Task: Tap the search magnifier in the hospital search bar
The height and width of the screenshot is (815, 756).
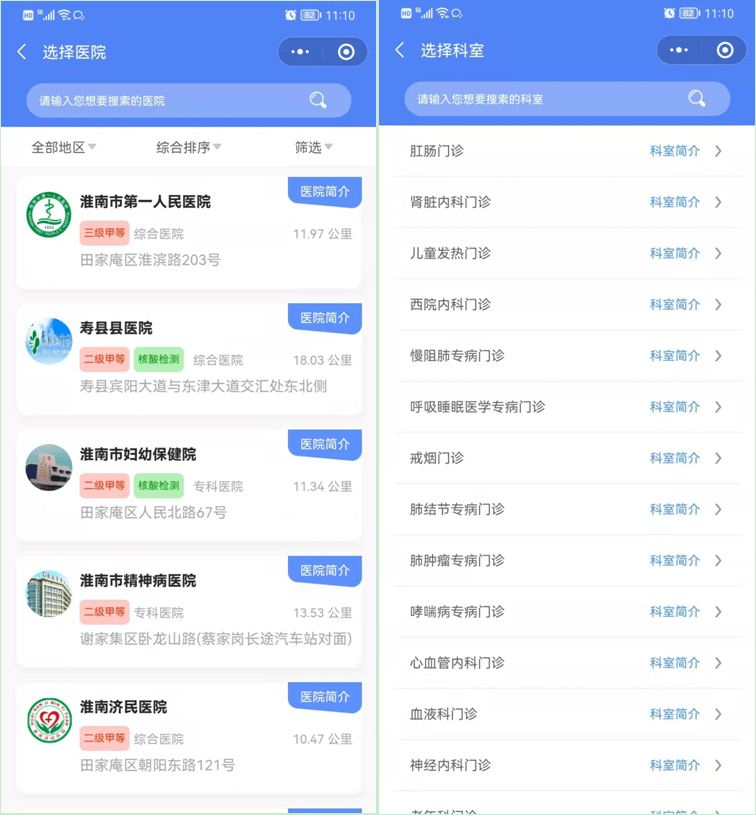Action: click(318, 100)
